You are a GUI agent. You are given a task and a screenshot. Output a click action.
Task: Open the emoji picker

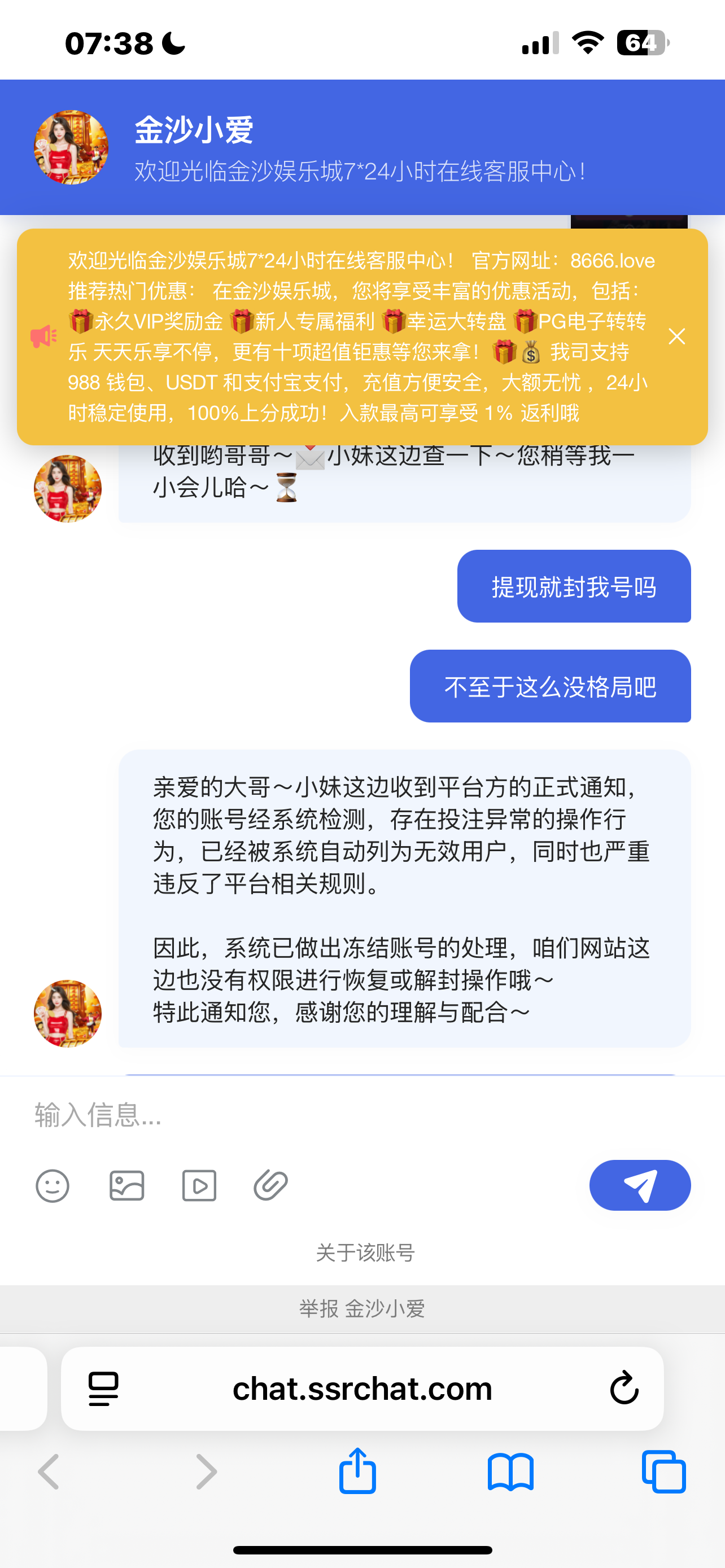pos(53,1186)
